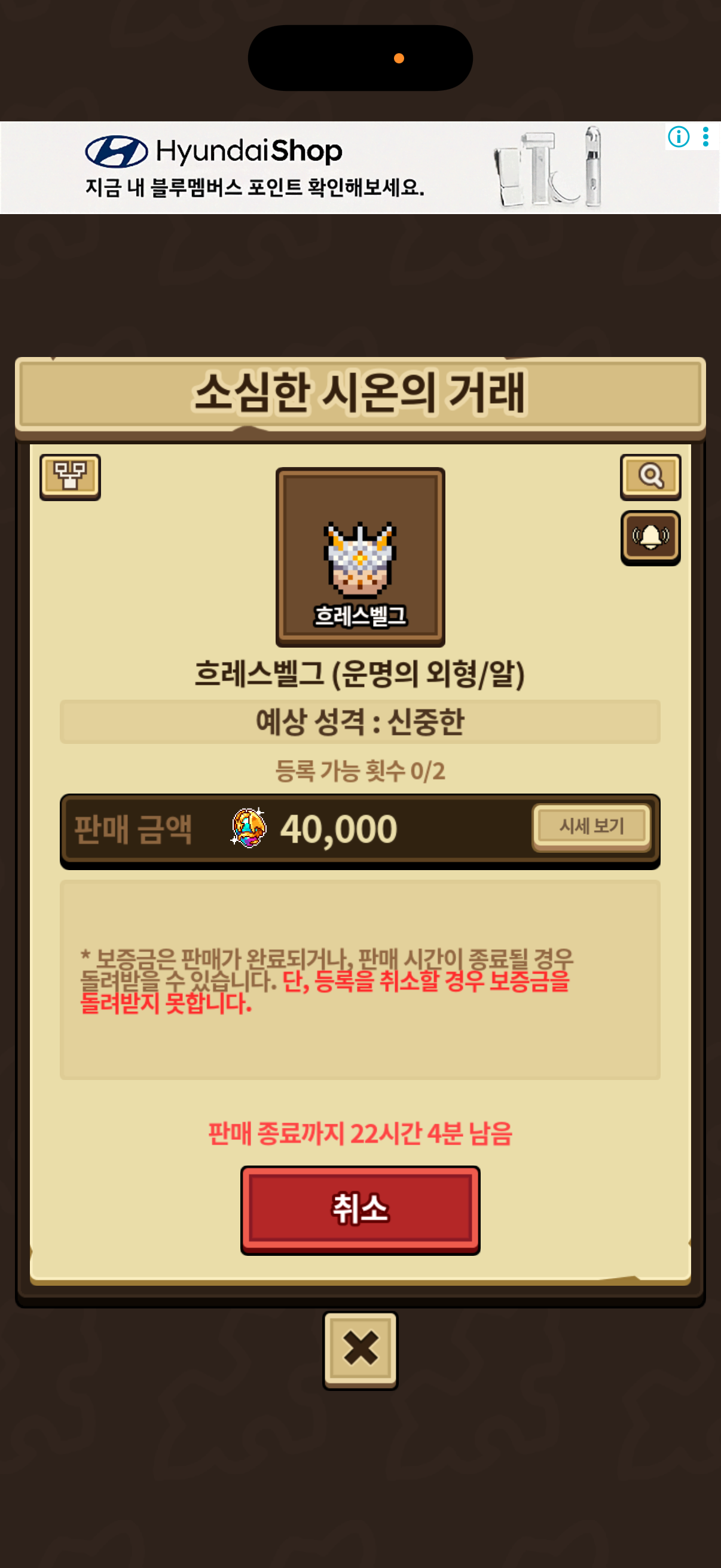Open the ad options three-dot menu
The image size is (721, 1568).
coord(705,136)
